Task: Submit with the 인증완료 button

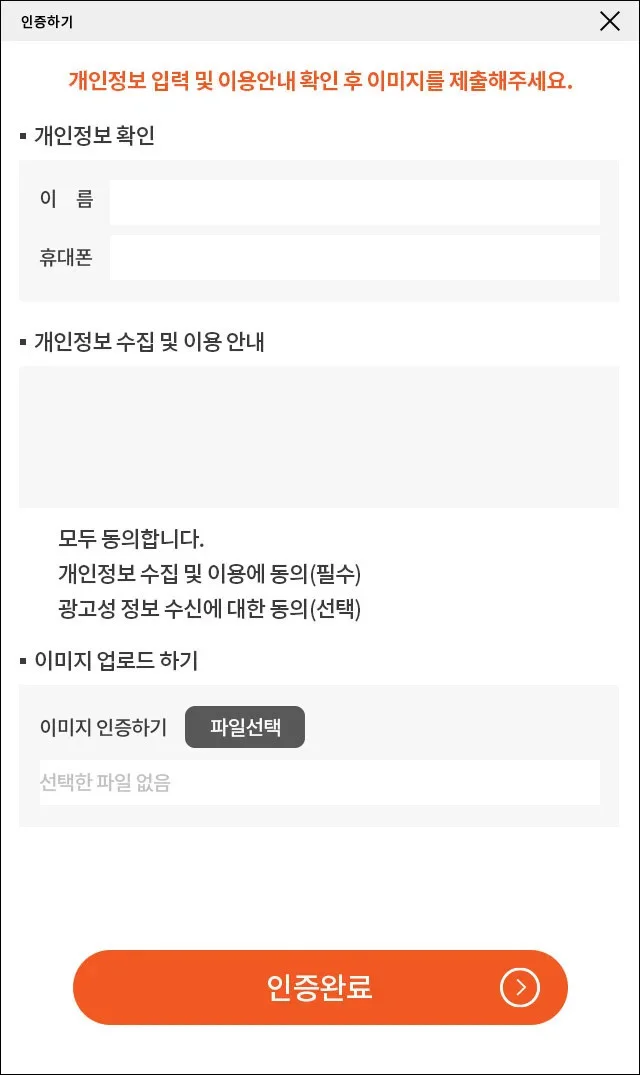Action: tap(320, 987)
